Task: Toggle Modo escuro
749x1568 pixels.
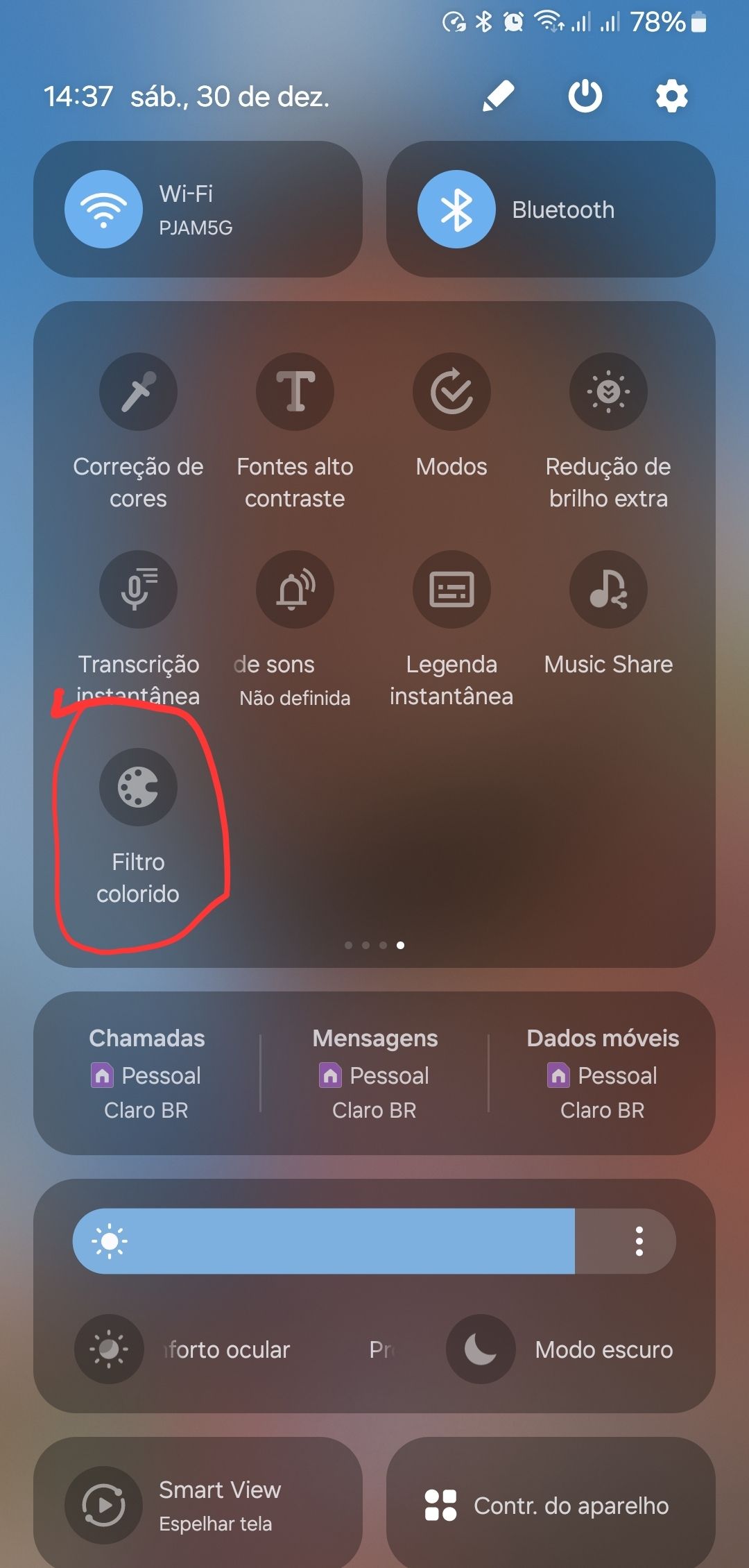Action: pos(481,1349)
